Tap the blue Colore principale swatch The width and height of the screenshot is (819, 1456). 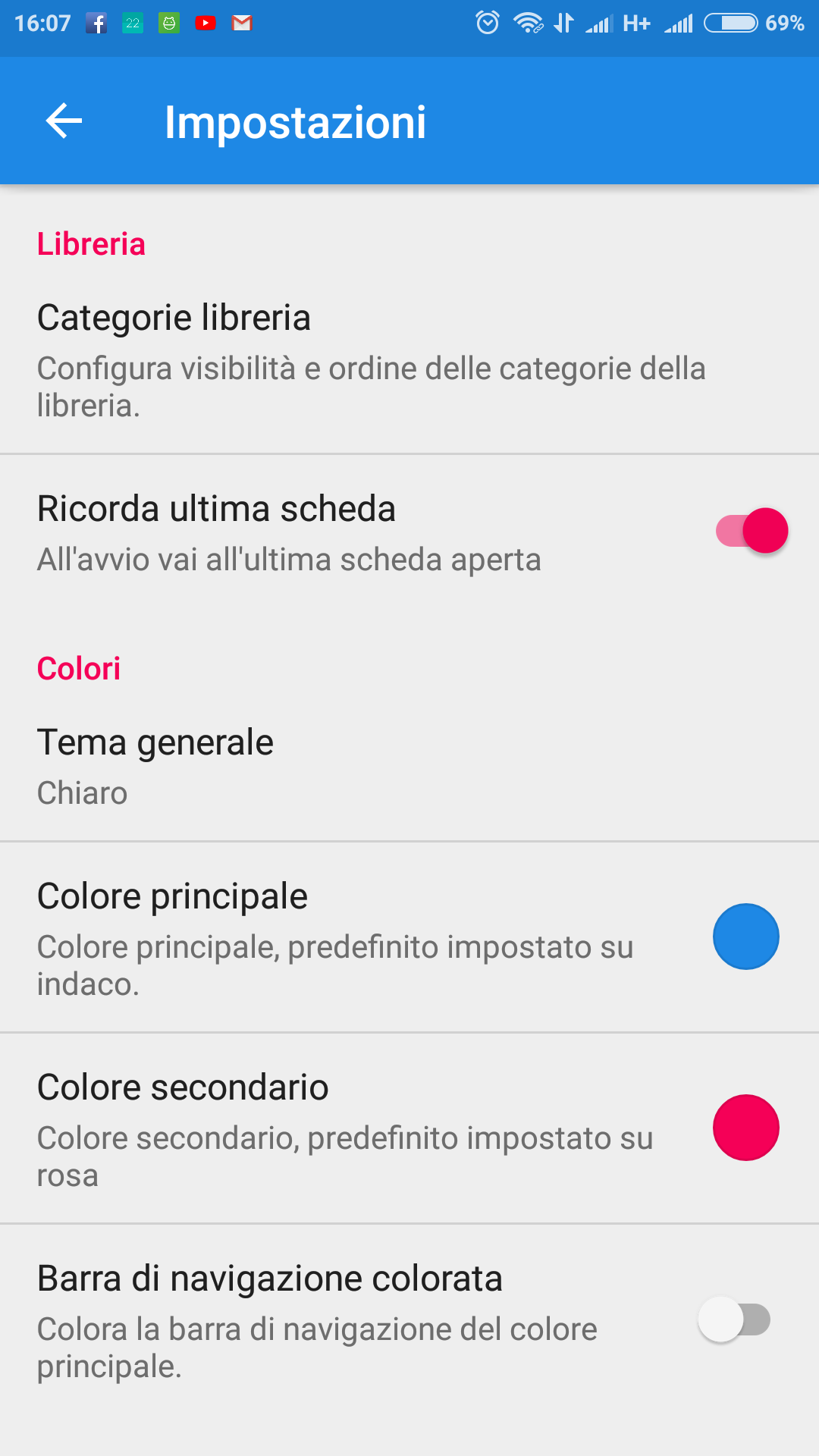(x=745, y=937)
